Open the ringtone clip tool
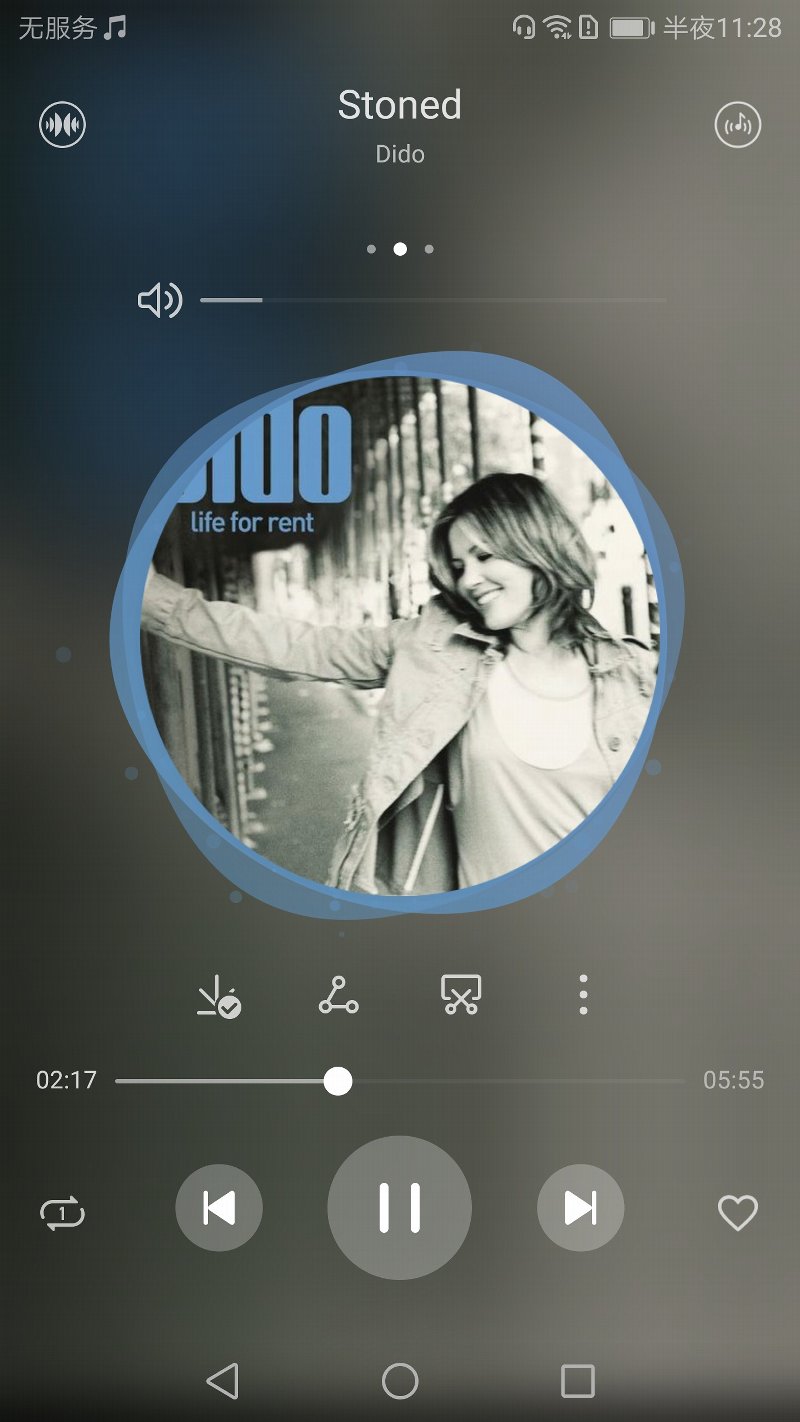Screen dimensions: 800x1422 pos(459,995)
